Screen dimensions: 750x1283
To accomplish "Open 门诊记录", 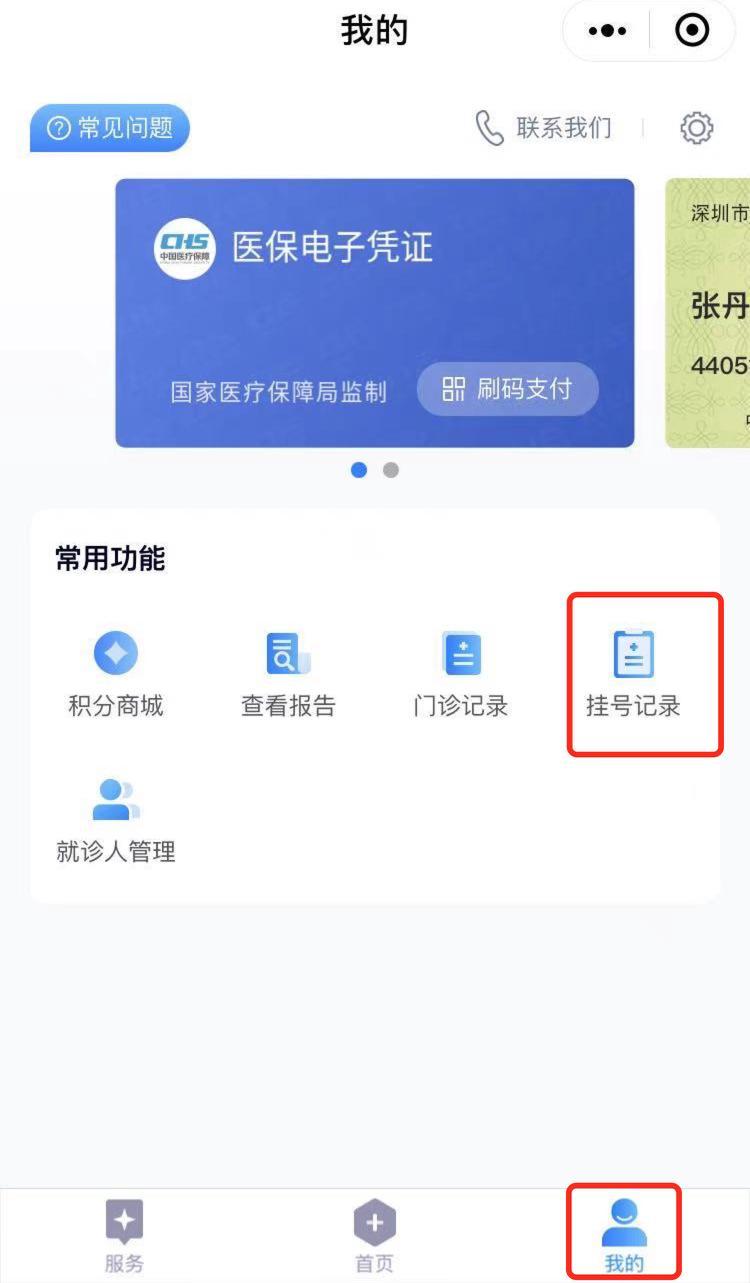I will [x=461, y=675].
